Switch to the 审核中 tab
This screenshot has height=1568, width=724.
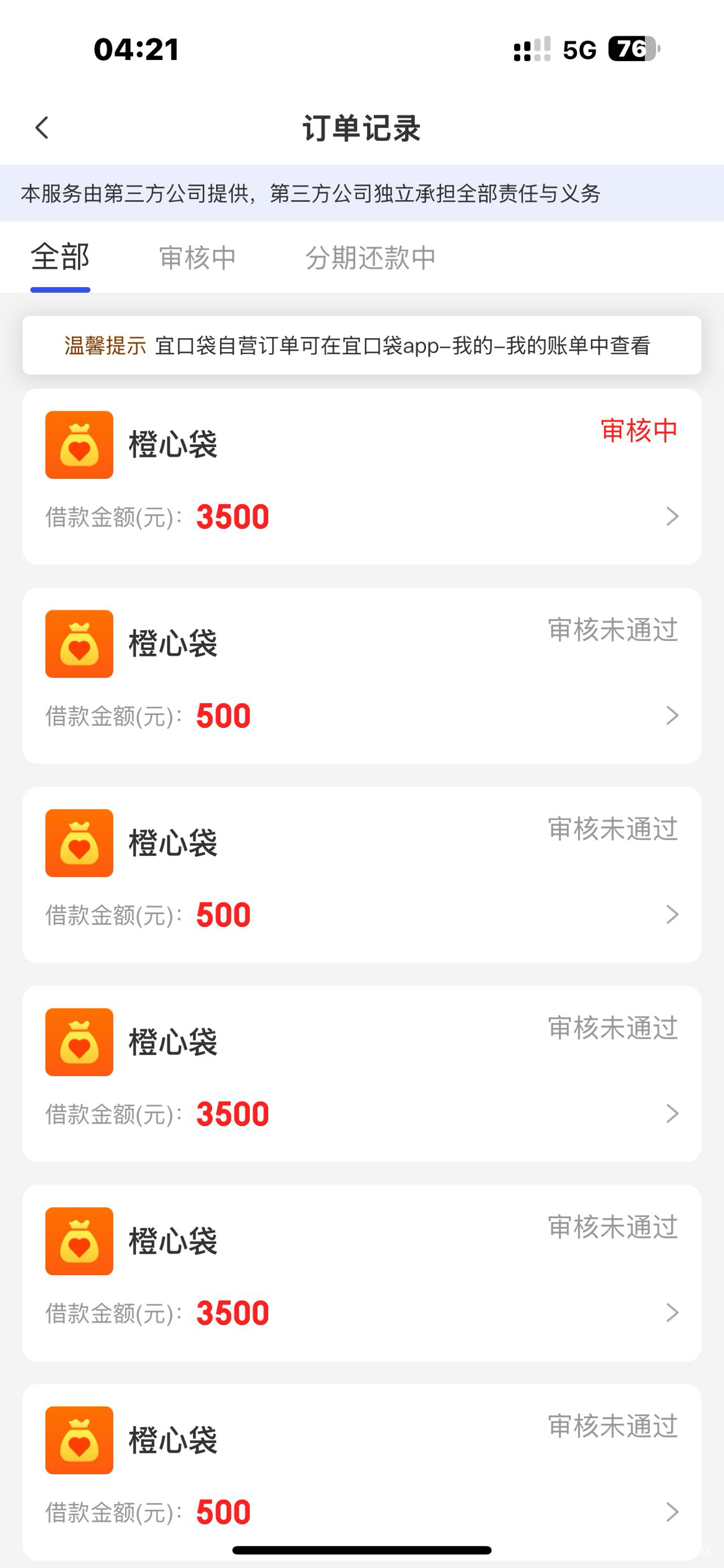tap(197, 258)
